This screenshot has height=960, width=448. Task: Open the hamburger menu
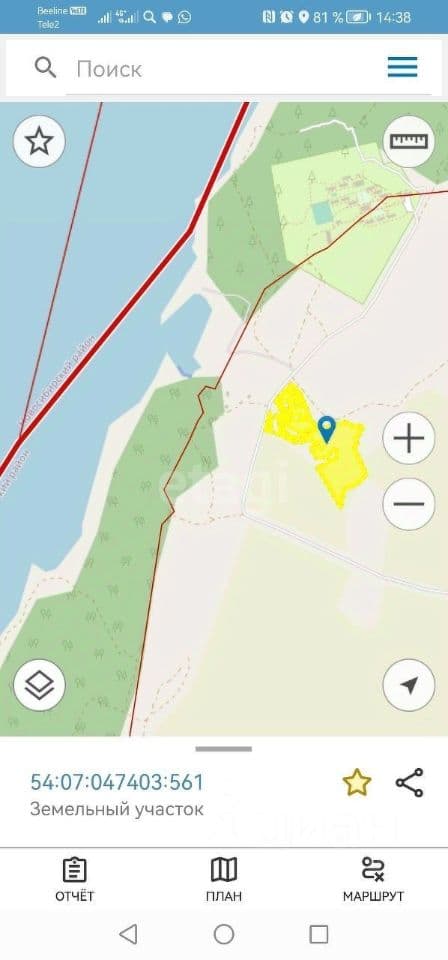pos(402,67)
